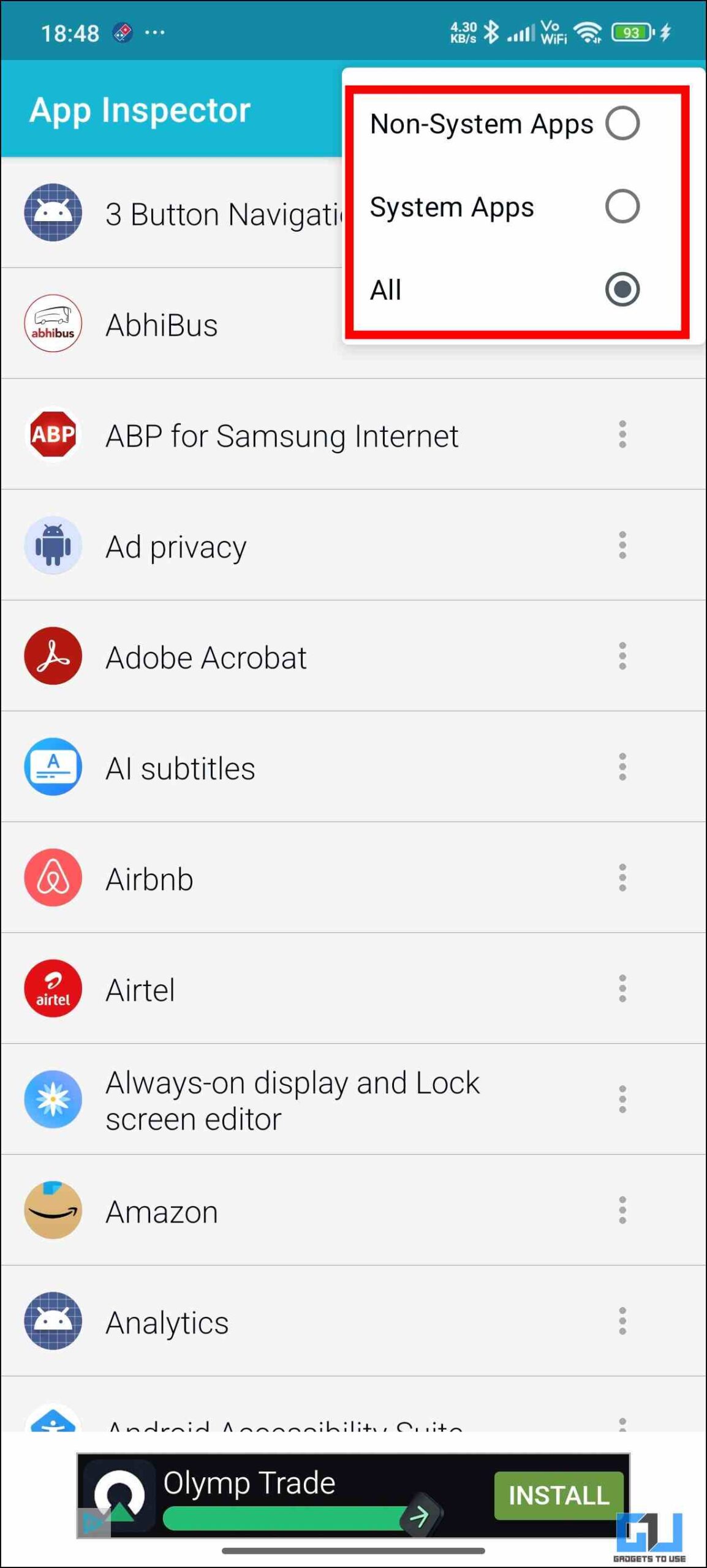Open the more options icon for Airtel
The image size is (707, 1568).
click(622, 989)
